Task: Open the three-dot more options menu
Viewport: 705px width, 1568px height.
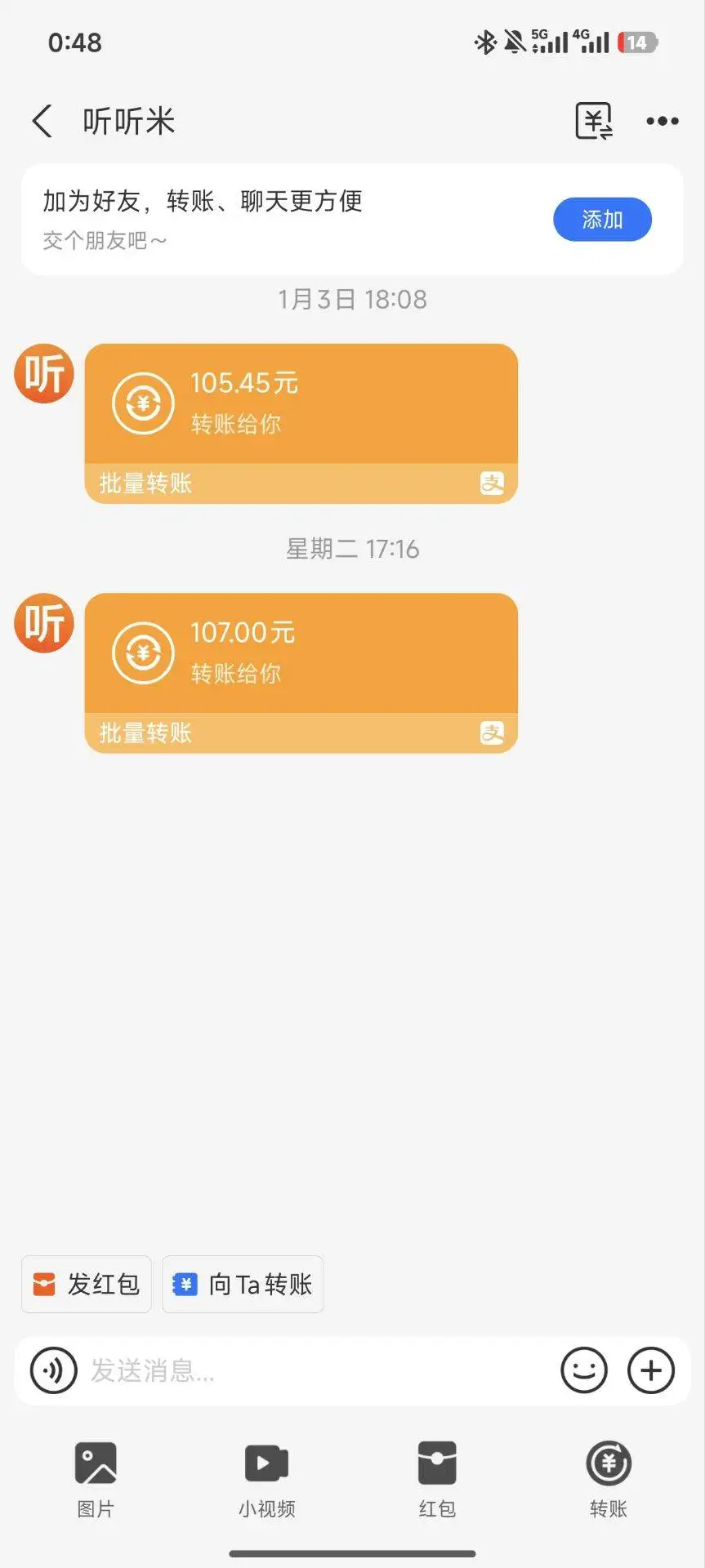Action: (x=662, y=122)
